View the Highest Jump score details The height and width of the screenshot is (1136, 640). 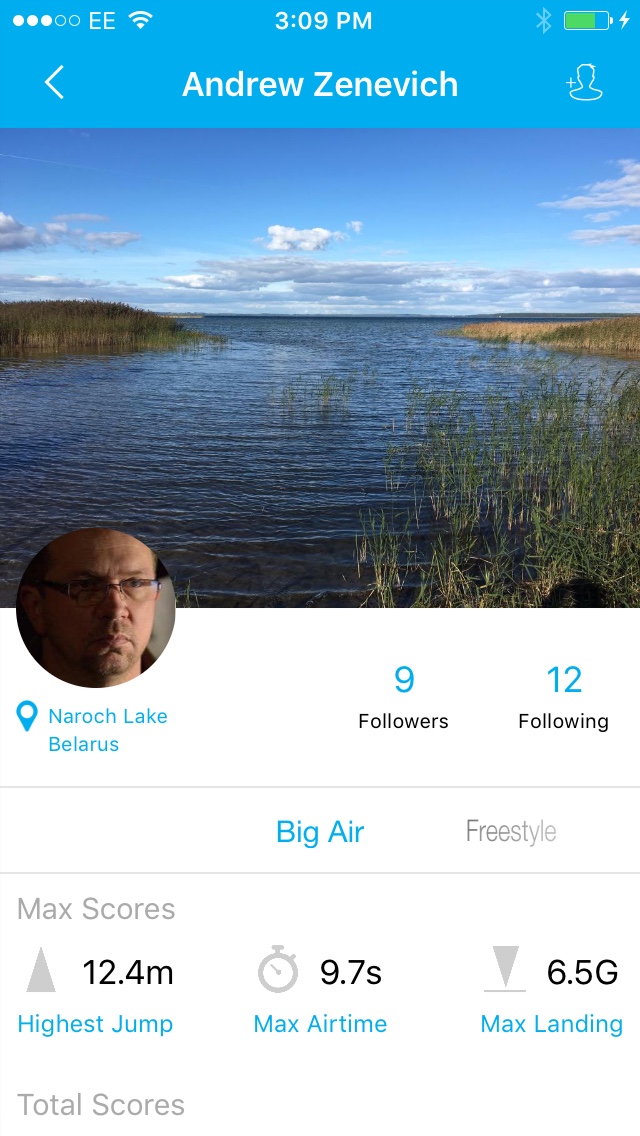[96, 990]
